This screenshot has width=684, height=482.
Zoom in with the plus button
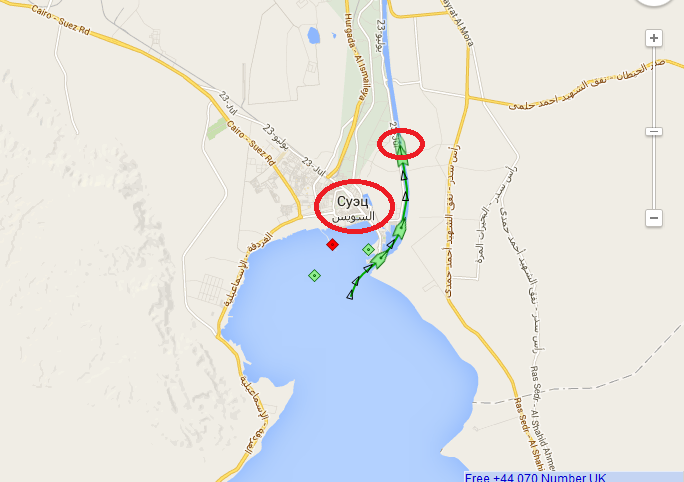click(x=654, y=39)
